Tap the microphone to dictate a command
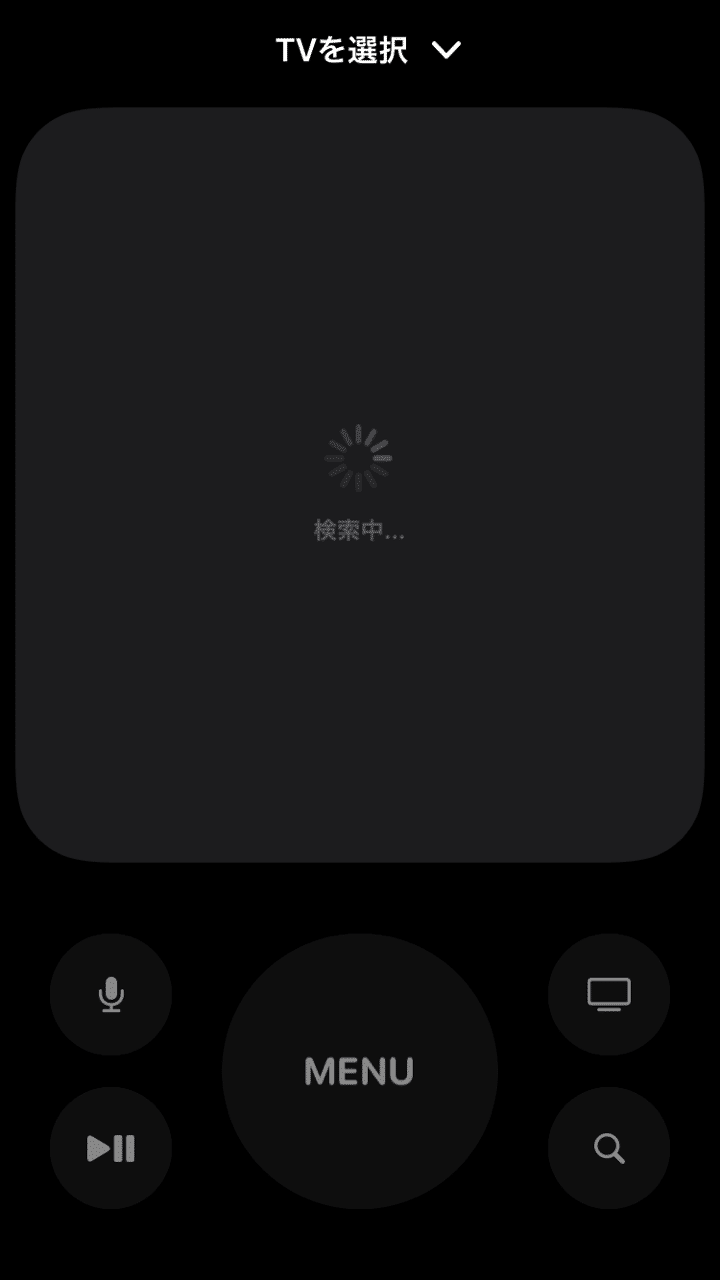720x1280 pixels. click(x=110, y=993)
